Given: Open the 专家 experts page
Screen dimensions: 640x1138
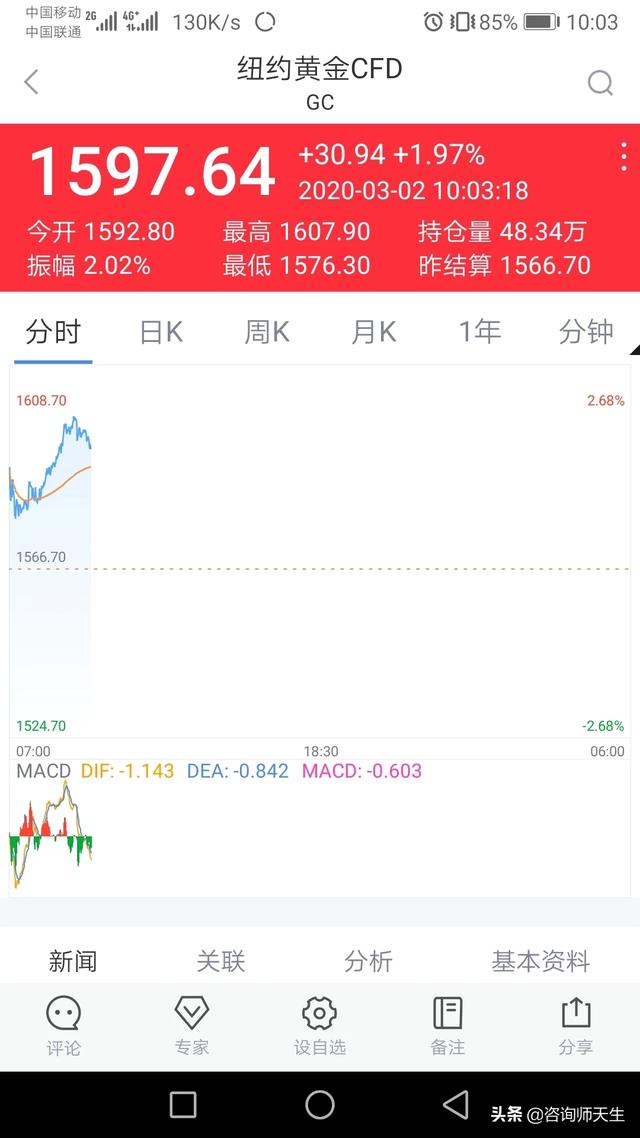Looking at the screenshot, I should coord(192,1026).
